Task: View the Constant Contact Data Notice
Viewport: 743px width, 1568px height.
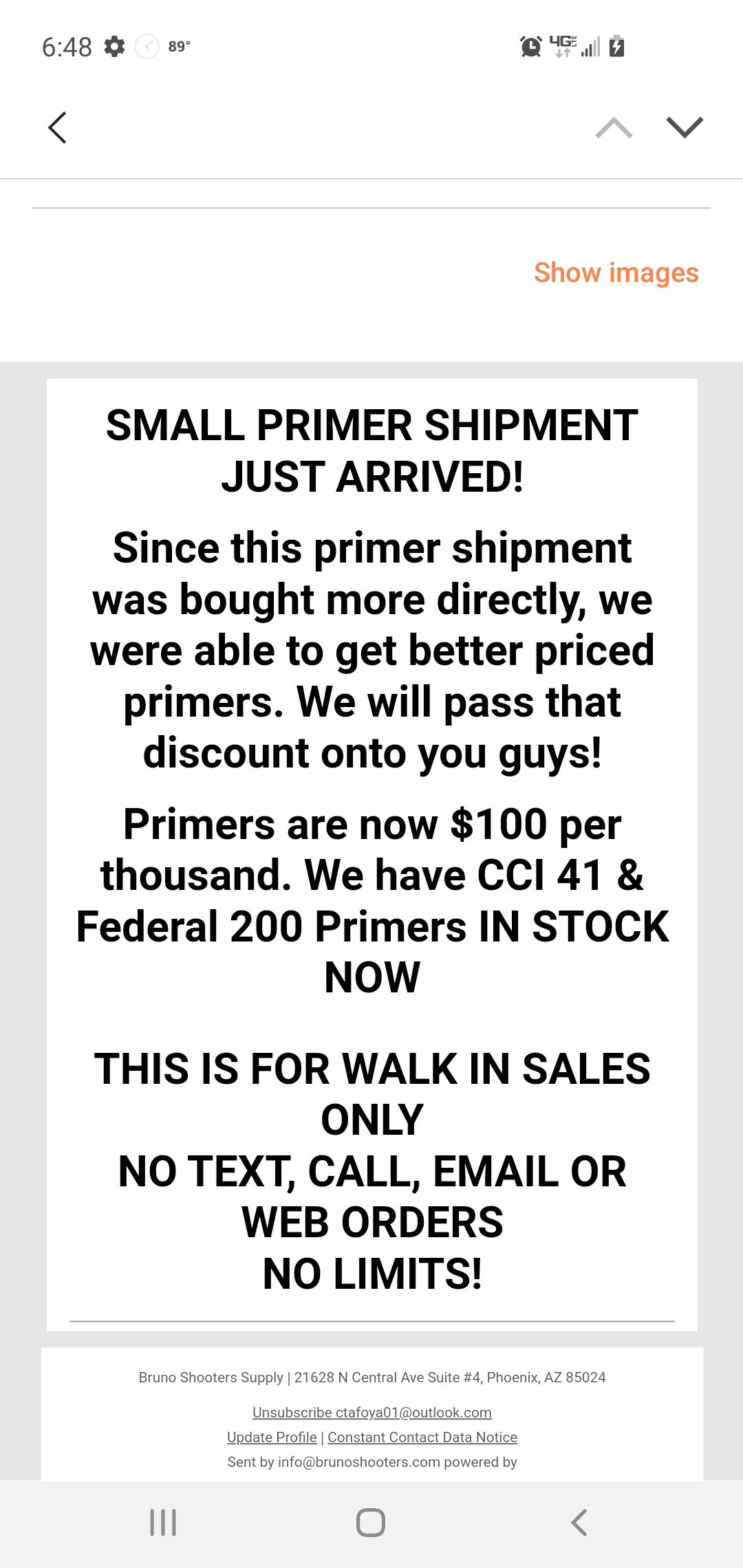Action: pyautogui.click(x=422, y=1437)
